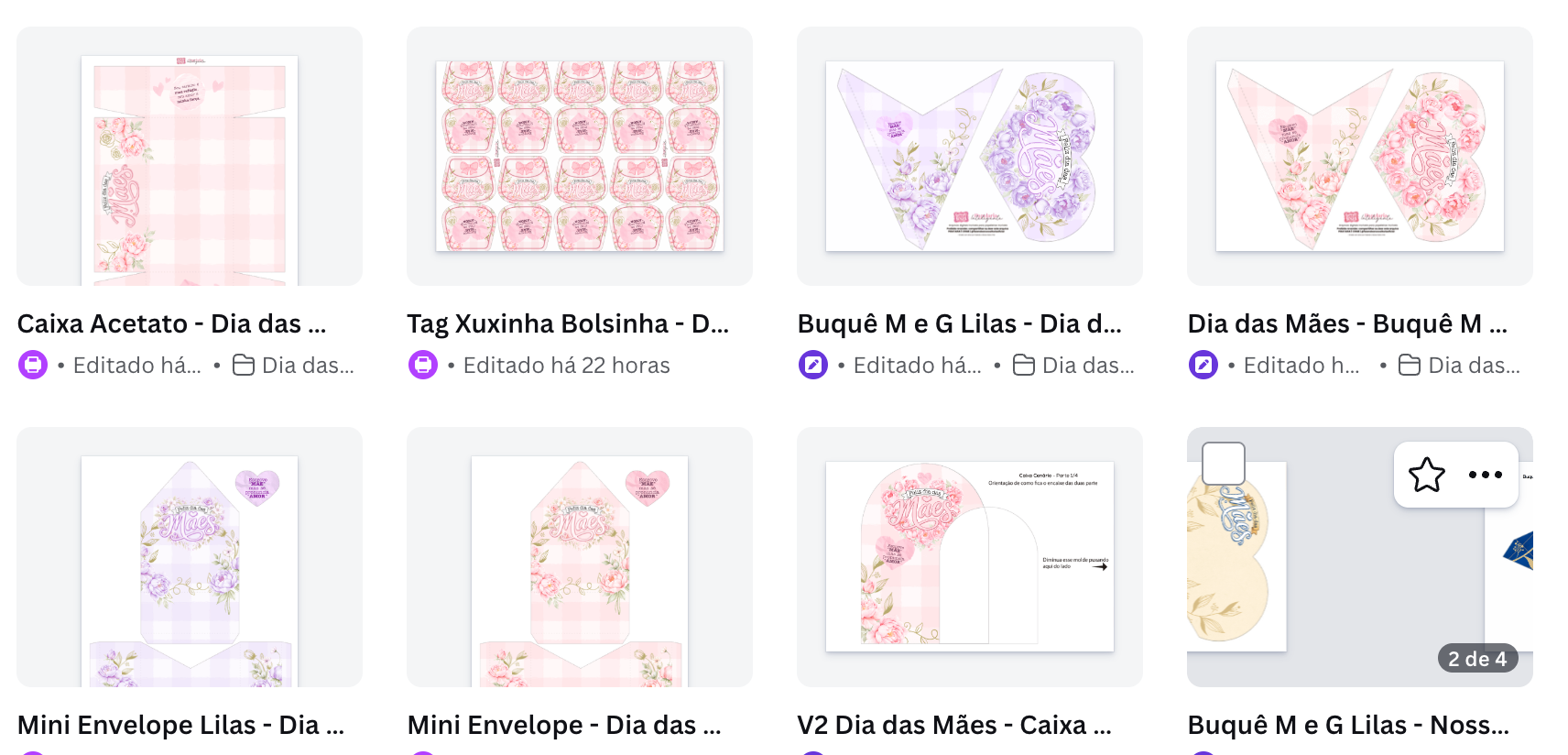1568x755 pixels.
Task: Star the Buquê M e G Lilas - Noss... design
Action: [x=1426, y=475]
